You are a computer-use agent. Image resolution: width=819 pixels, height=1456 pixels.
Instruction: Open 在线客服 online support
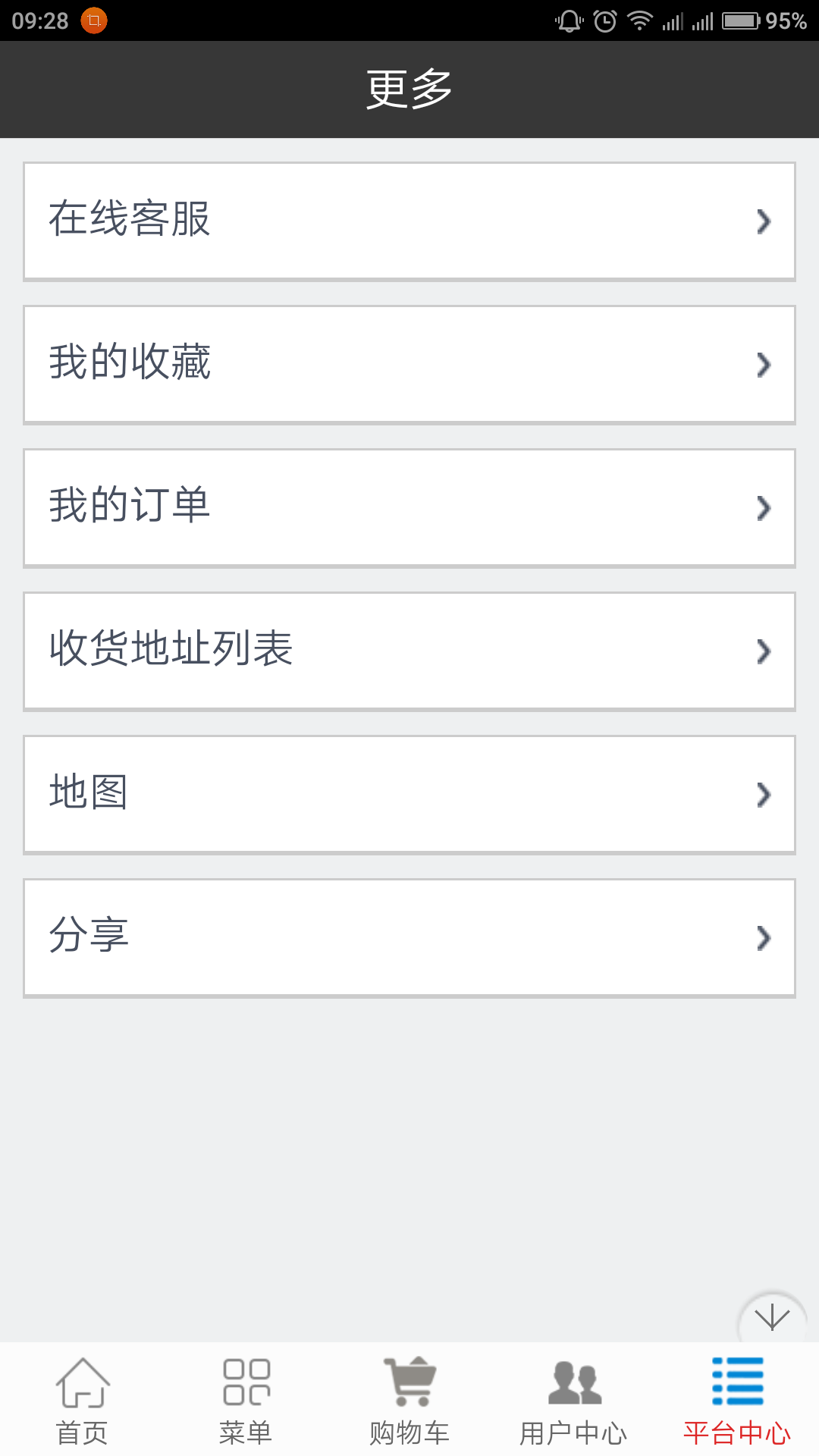409,221
